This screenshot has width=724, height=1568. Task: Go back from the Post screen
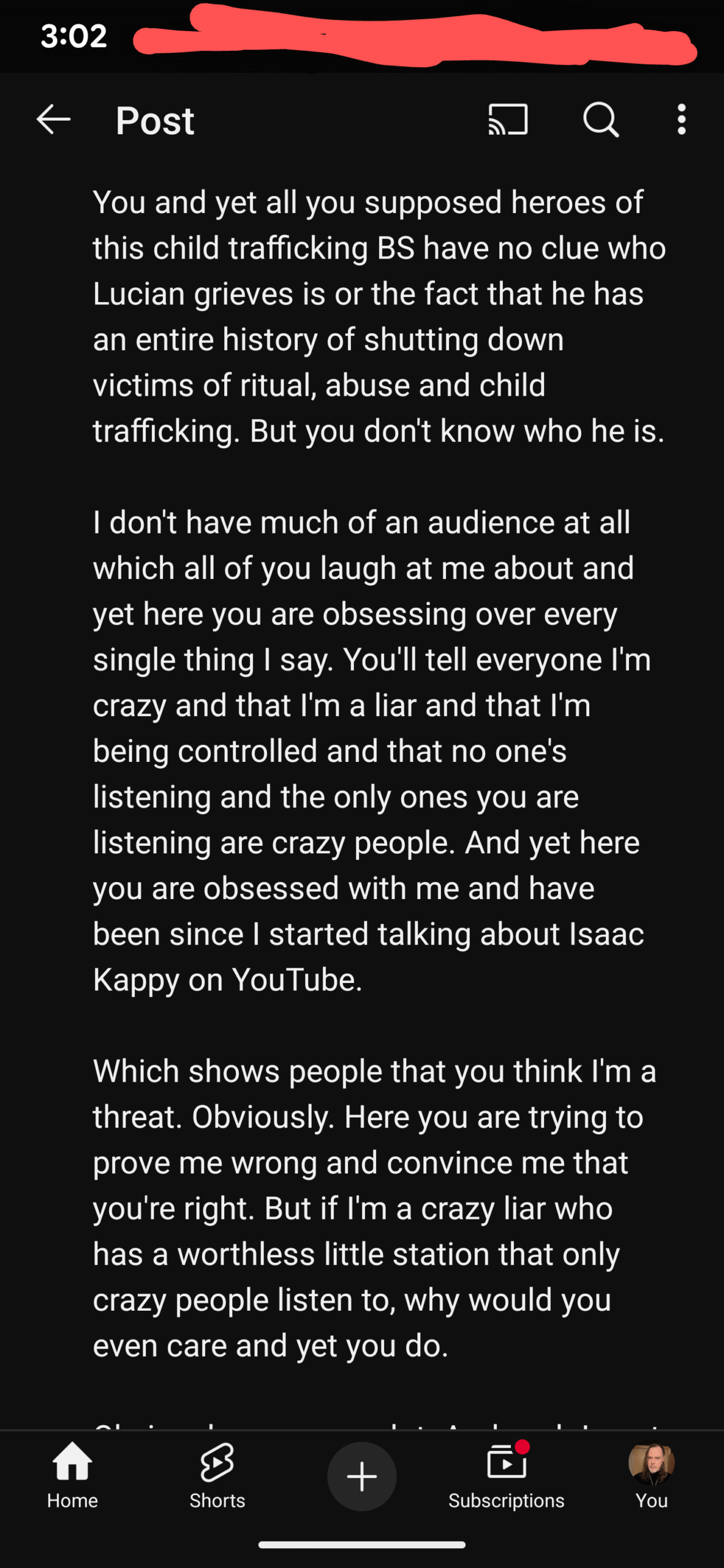coord(54,119)
